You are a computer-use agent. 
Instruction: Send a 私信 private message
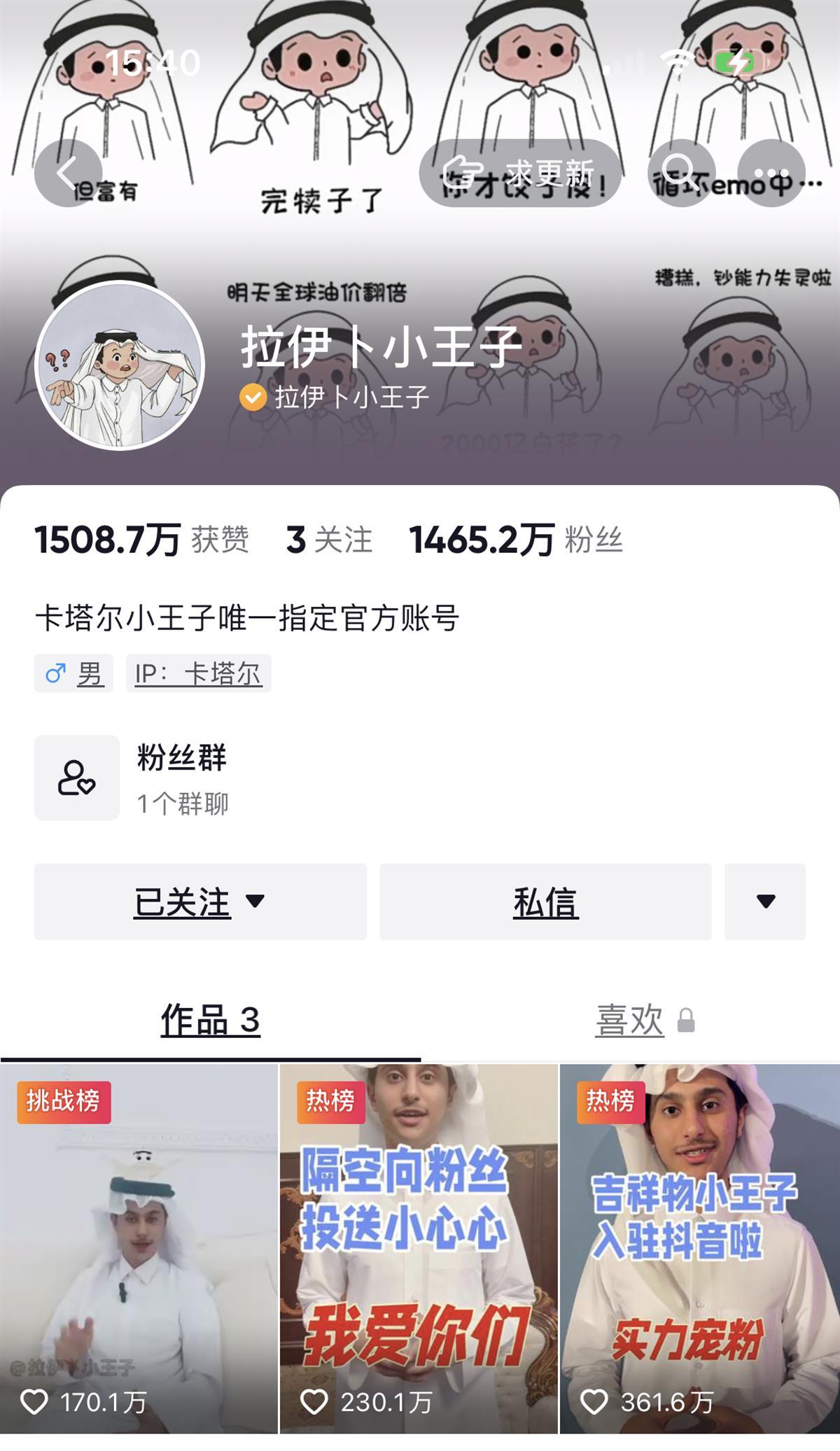click(545, 902)
